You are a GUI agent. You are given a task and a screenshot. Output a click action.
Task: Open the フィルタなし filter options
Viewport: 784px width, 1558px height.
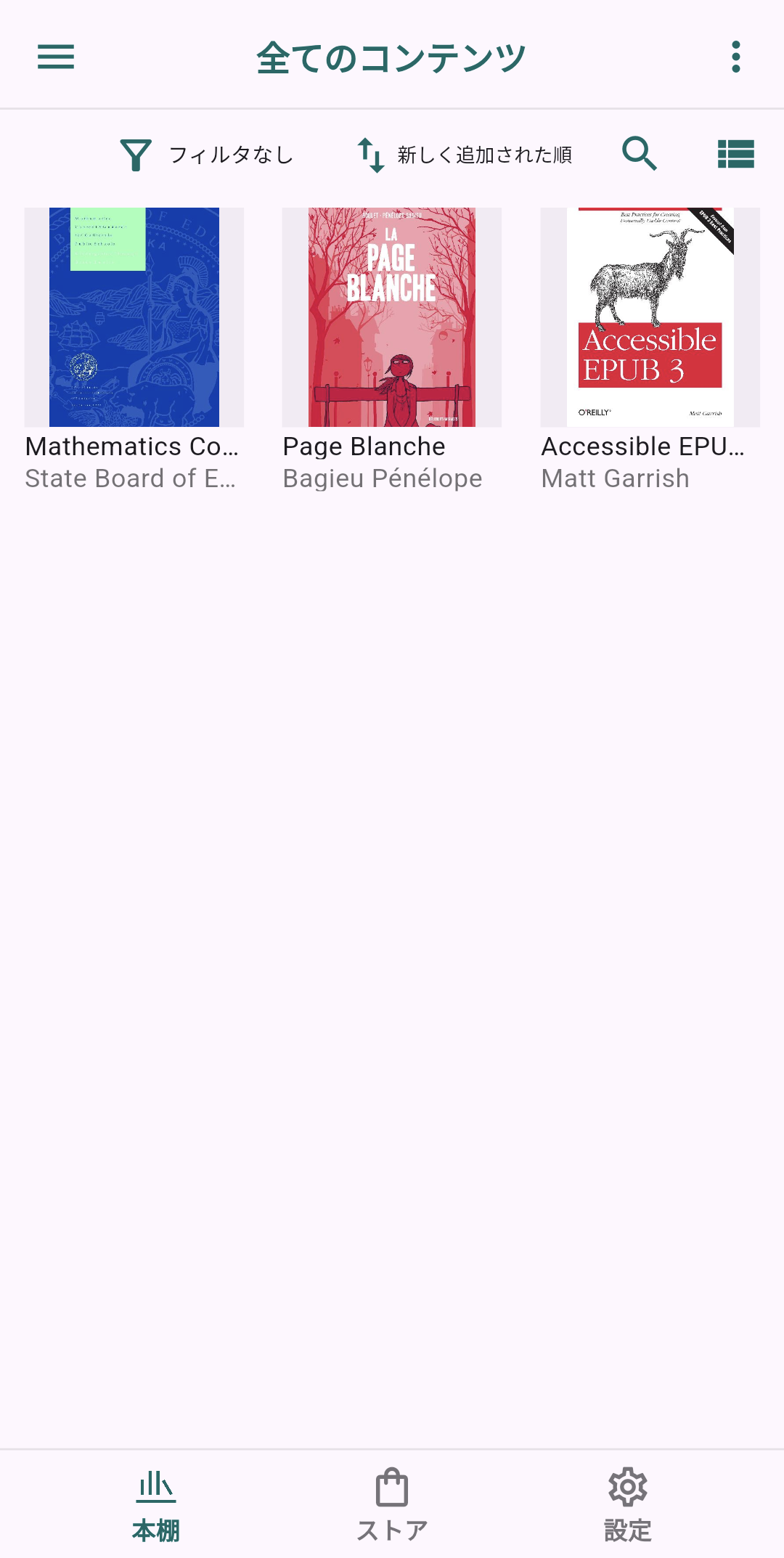pos(207,155)
